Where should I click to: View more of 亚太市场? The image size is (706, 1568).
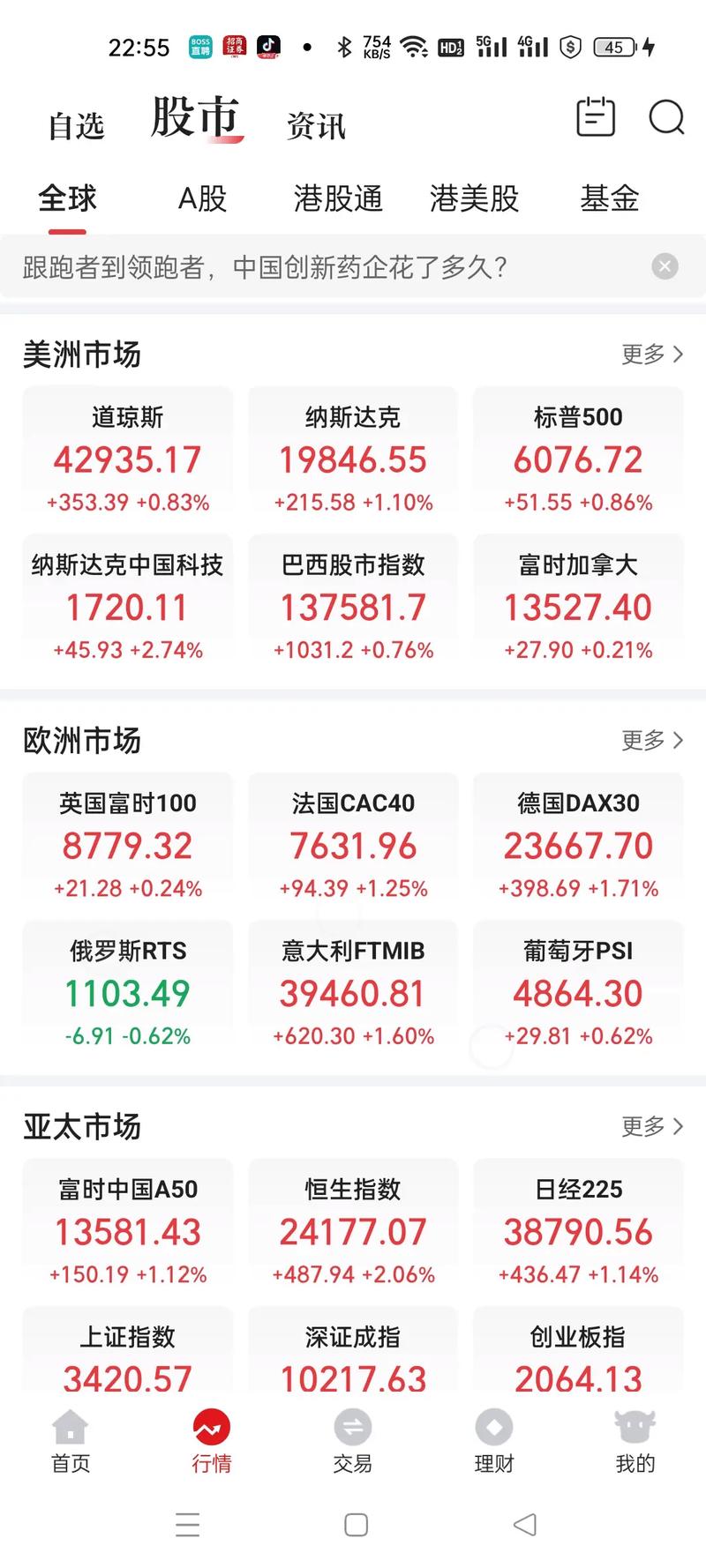(651, 1126)
